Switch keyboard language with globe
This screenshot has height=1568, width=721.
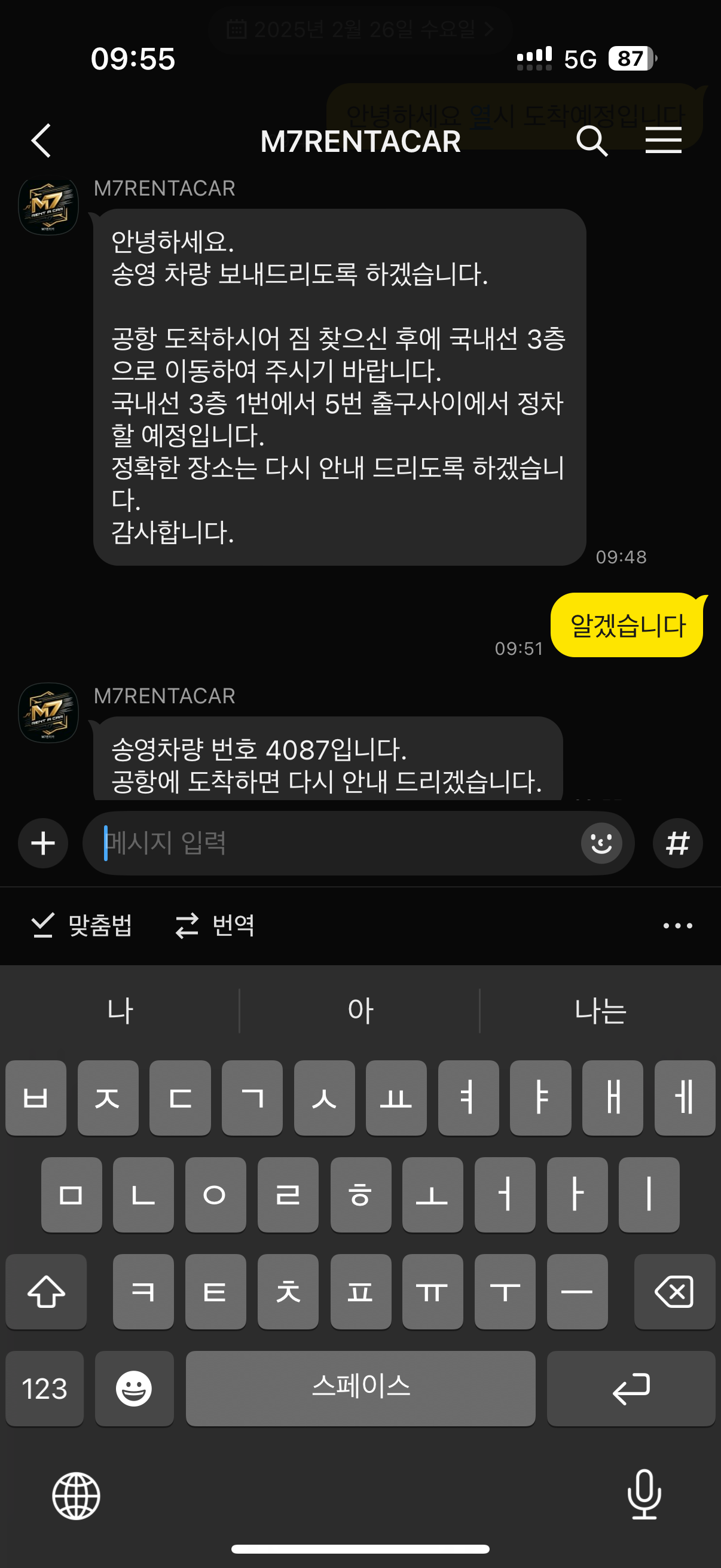76,1495
